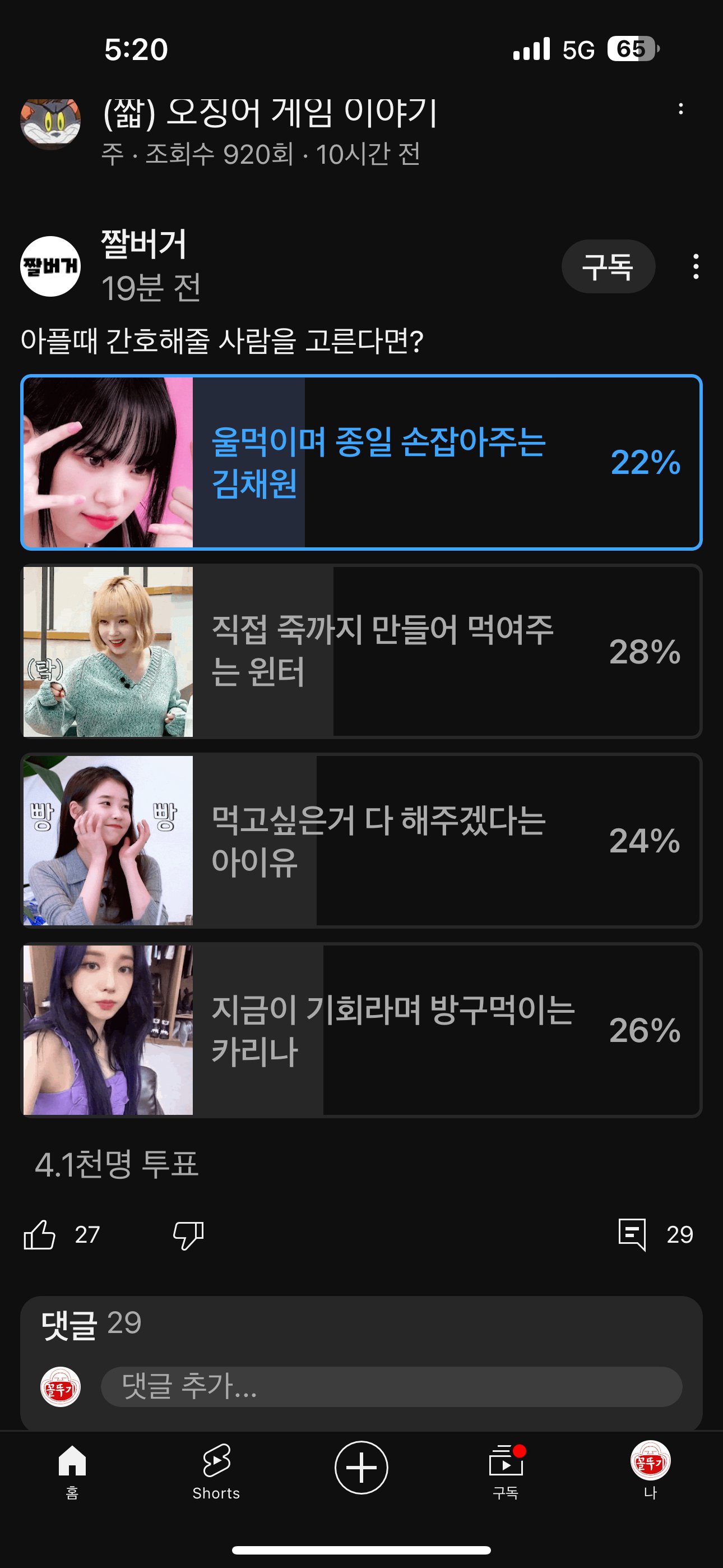Choose the 아이유 poll option
The height and width of the screenshot is (1568, 723).
point(361,841)
